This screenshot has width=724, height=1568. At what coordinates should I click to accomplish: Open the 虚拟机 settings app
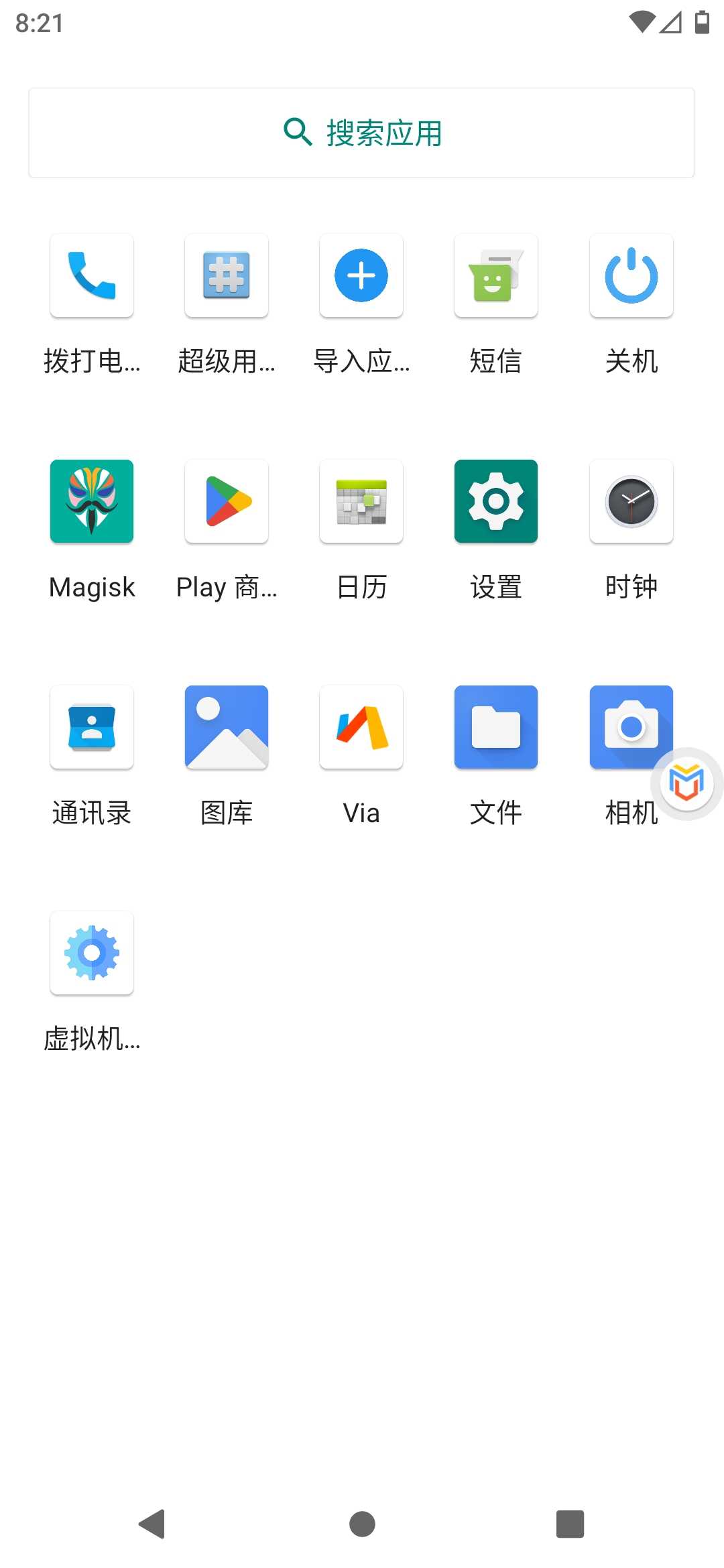(x=91, y=954)
